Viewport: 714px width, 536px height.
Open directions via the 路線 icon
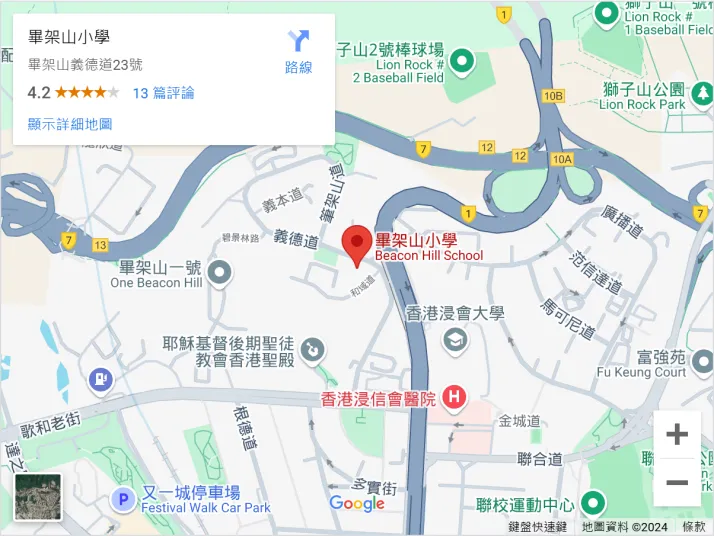point(298,51)
